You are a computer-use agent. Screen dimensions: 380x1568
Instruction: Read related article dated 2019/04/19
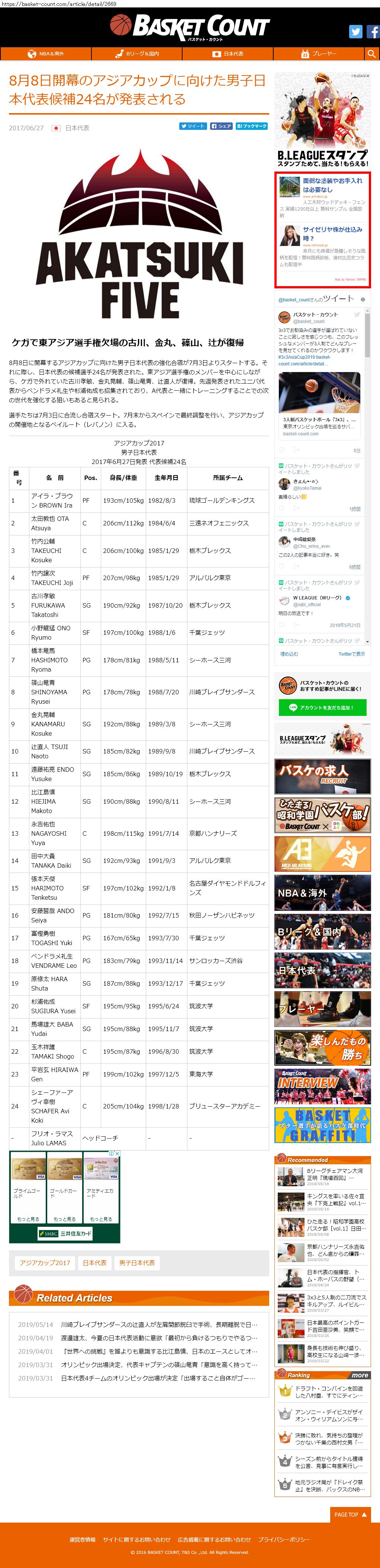click(159, 1337)
